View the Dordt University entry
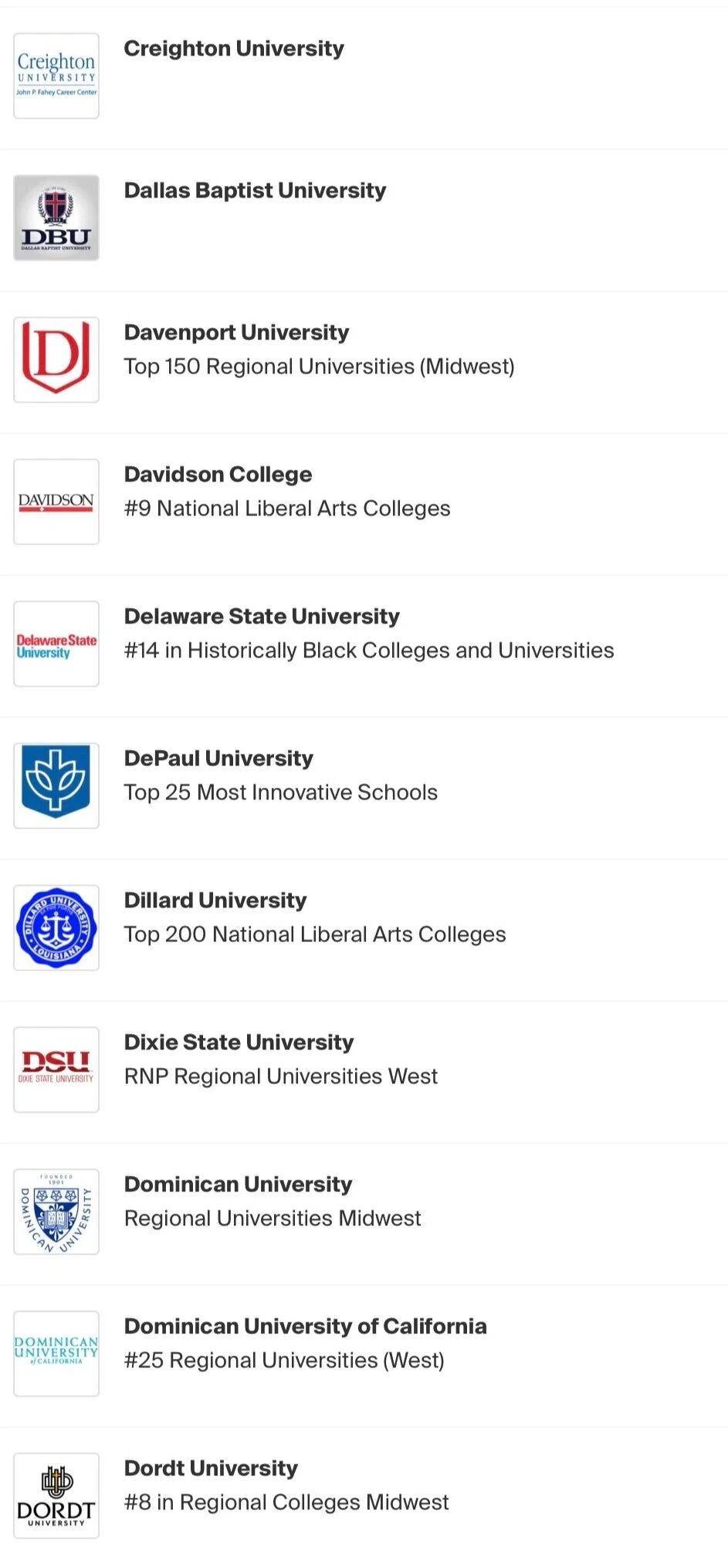 [211, 1469]
